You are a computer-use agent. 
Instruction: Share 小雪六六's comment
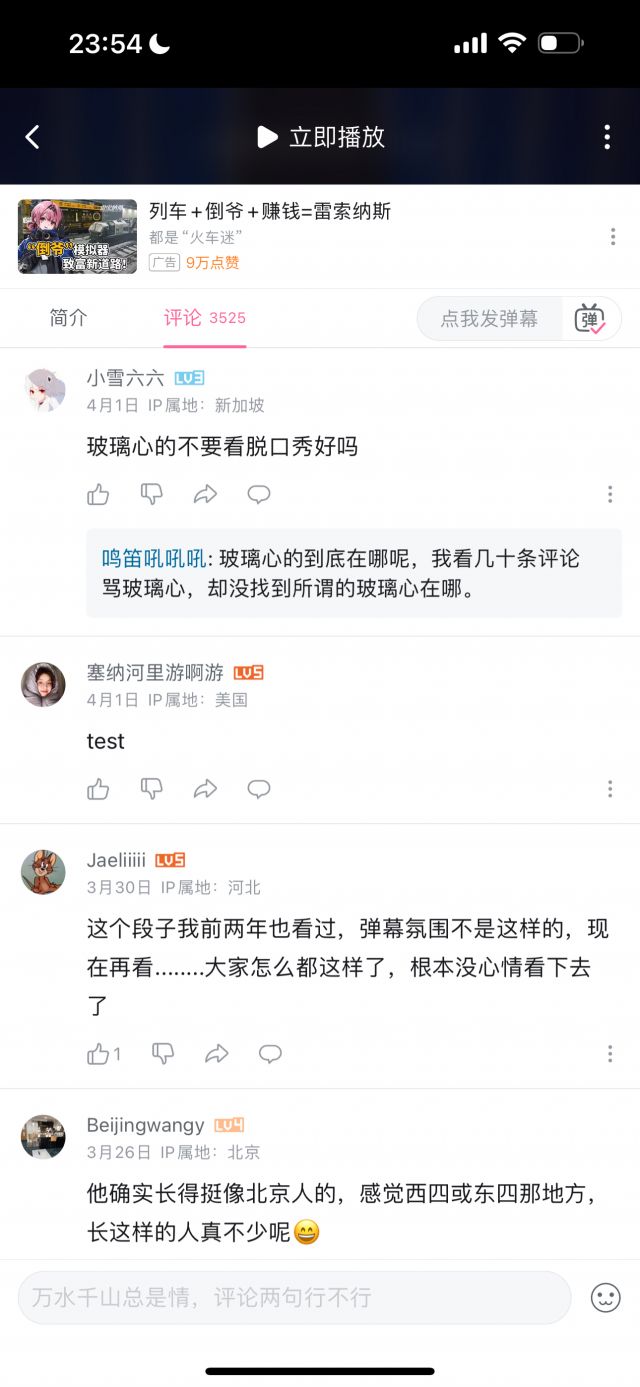pyautogui.click(x=205, y=494)
